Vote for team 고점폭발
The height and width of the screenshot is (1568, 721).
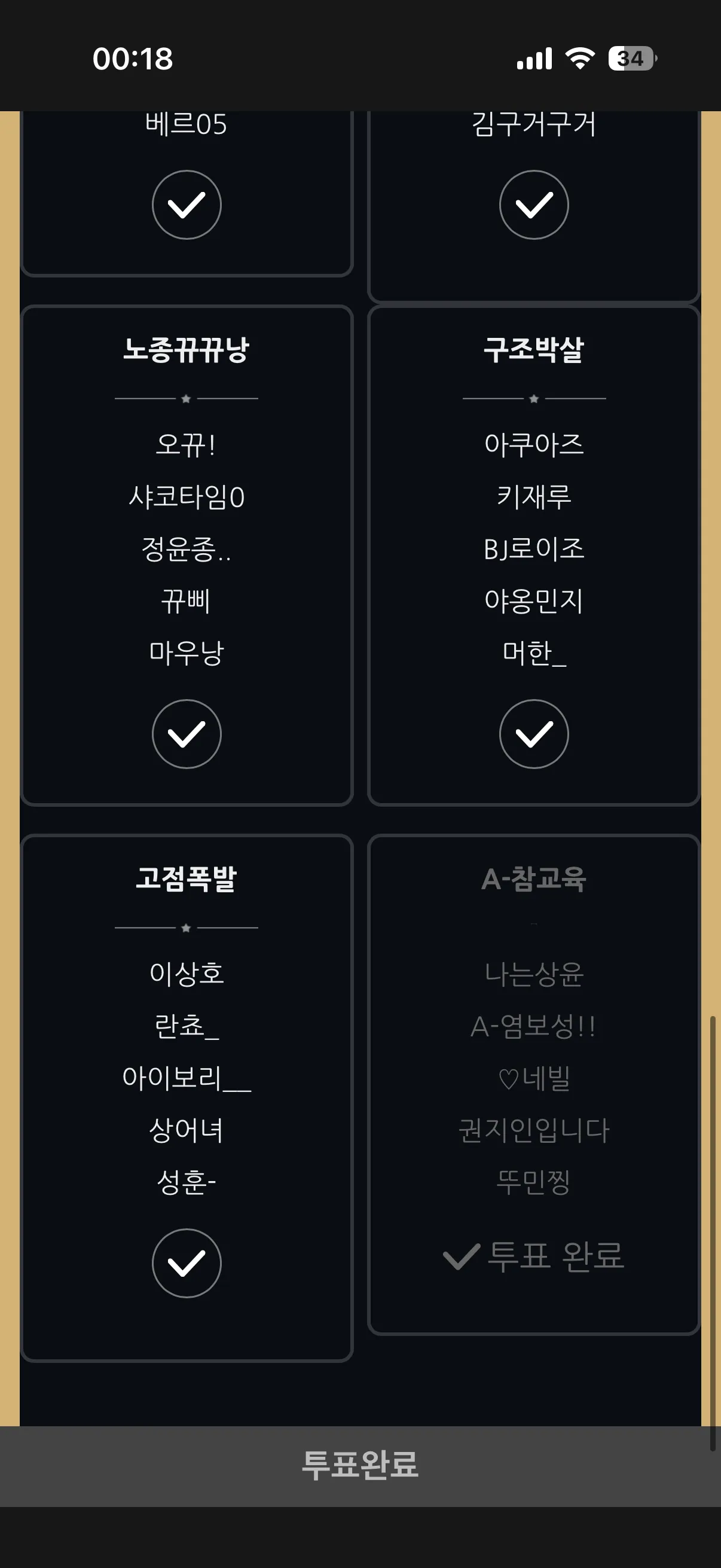coord(186,1263)
